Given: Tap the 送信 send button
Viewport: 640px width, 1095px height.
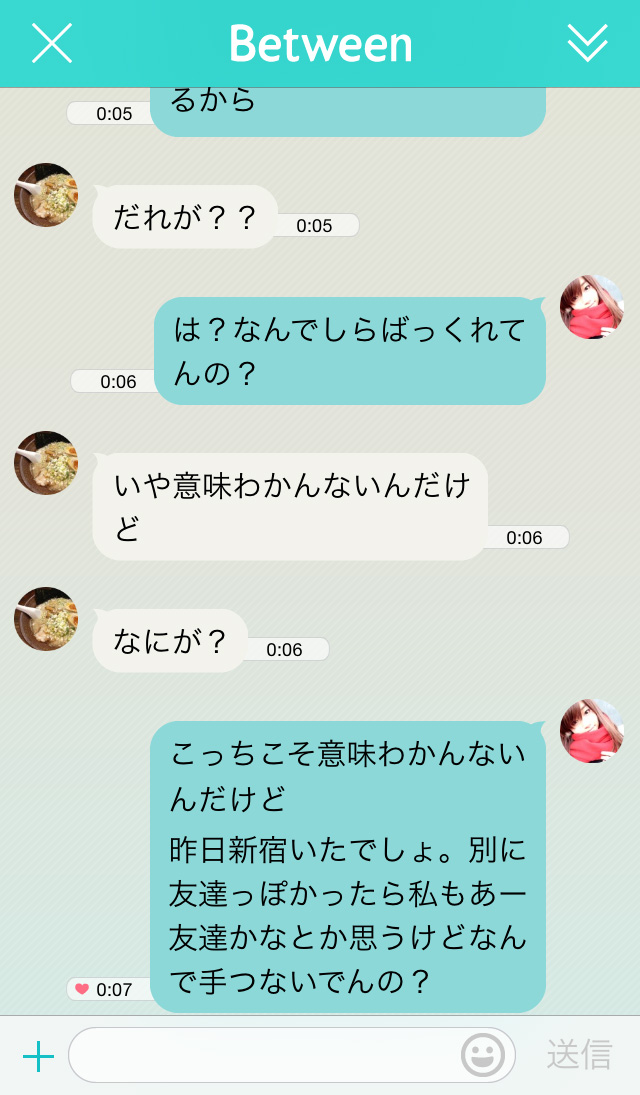Looking at the screenshot, I should pyautogui.click(x=579, y=1055).
